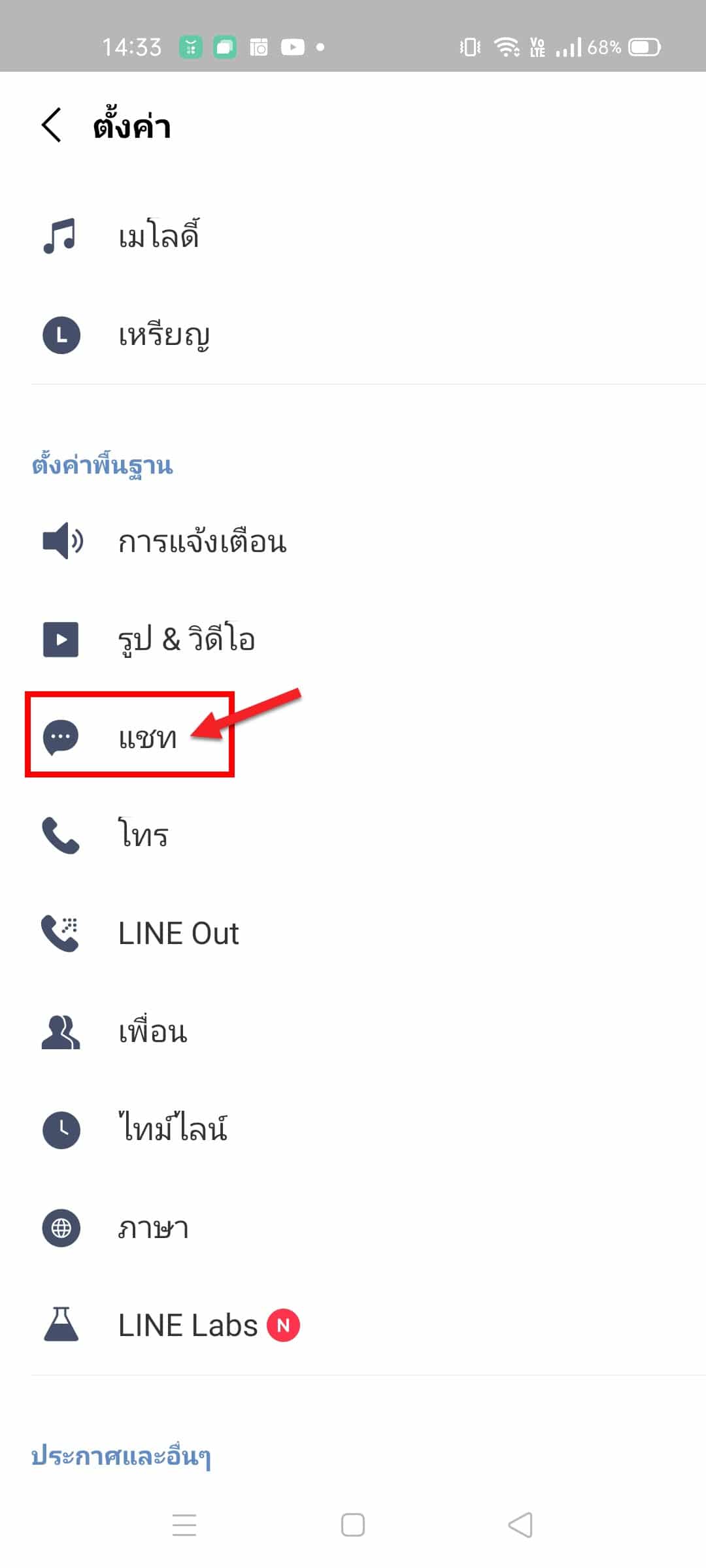Tap the system home button
This screenshot has height=1568, width=706.
[x=353, y=1525]
